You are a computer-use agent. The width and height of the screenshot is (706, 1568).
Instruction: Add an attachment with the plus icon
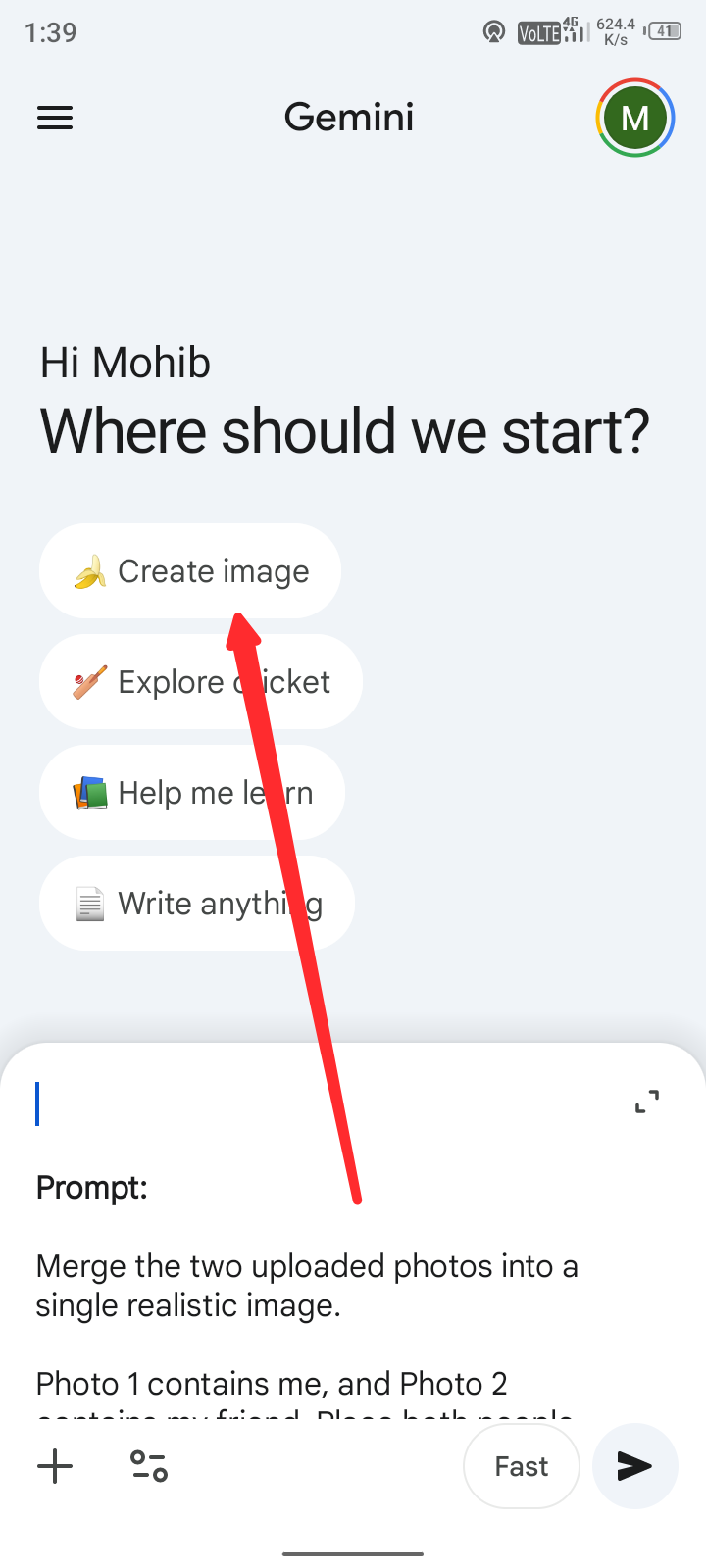tap(55, 1466)
